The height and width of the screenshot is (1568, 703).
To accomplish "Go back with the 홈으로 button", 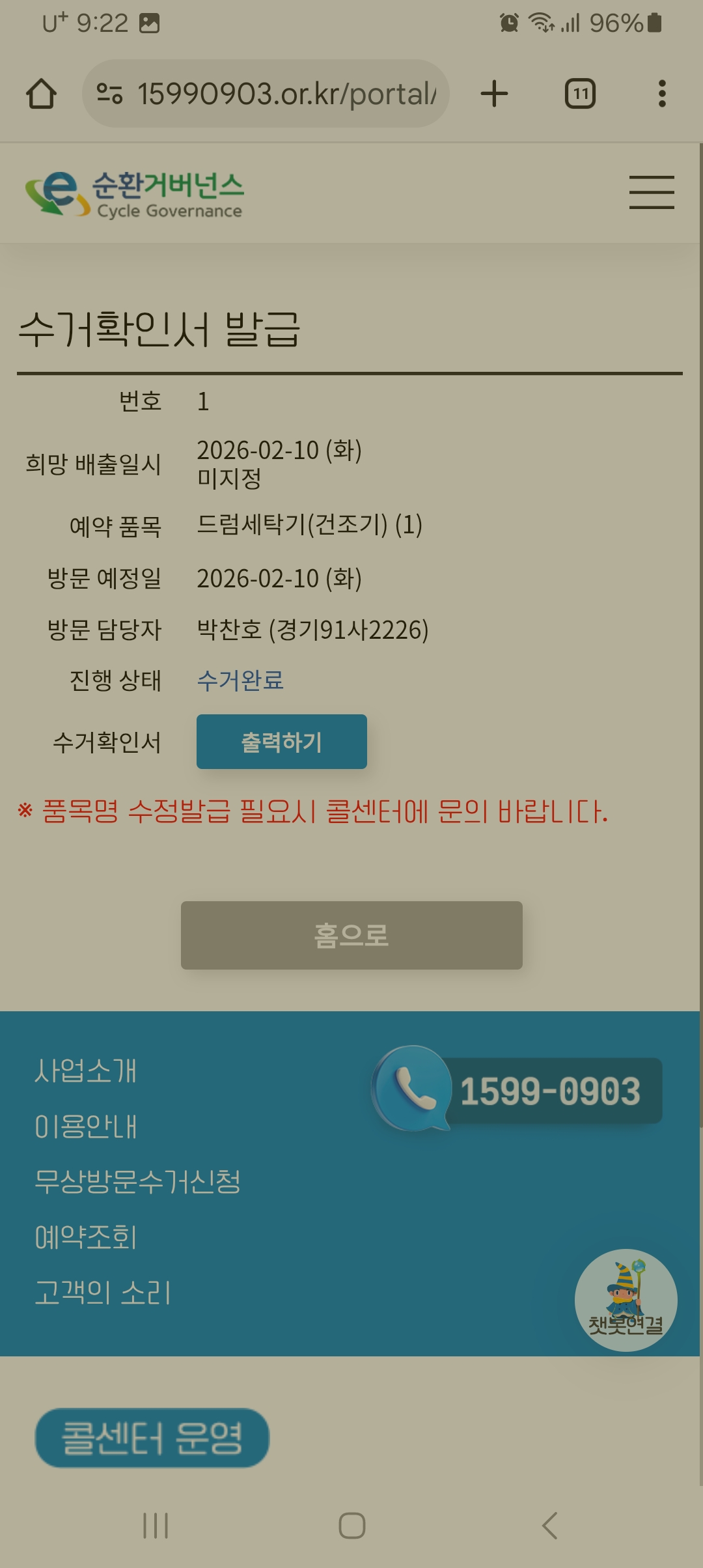I will click(351, 935).
